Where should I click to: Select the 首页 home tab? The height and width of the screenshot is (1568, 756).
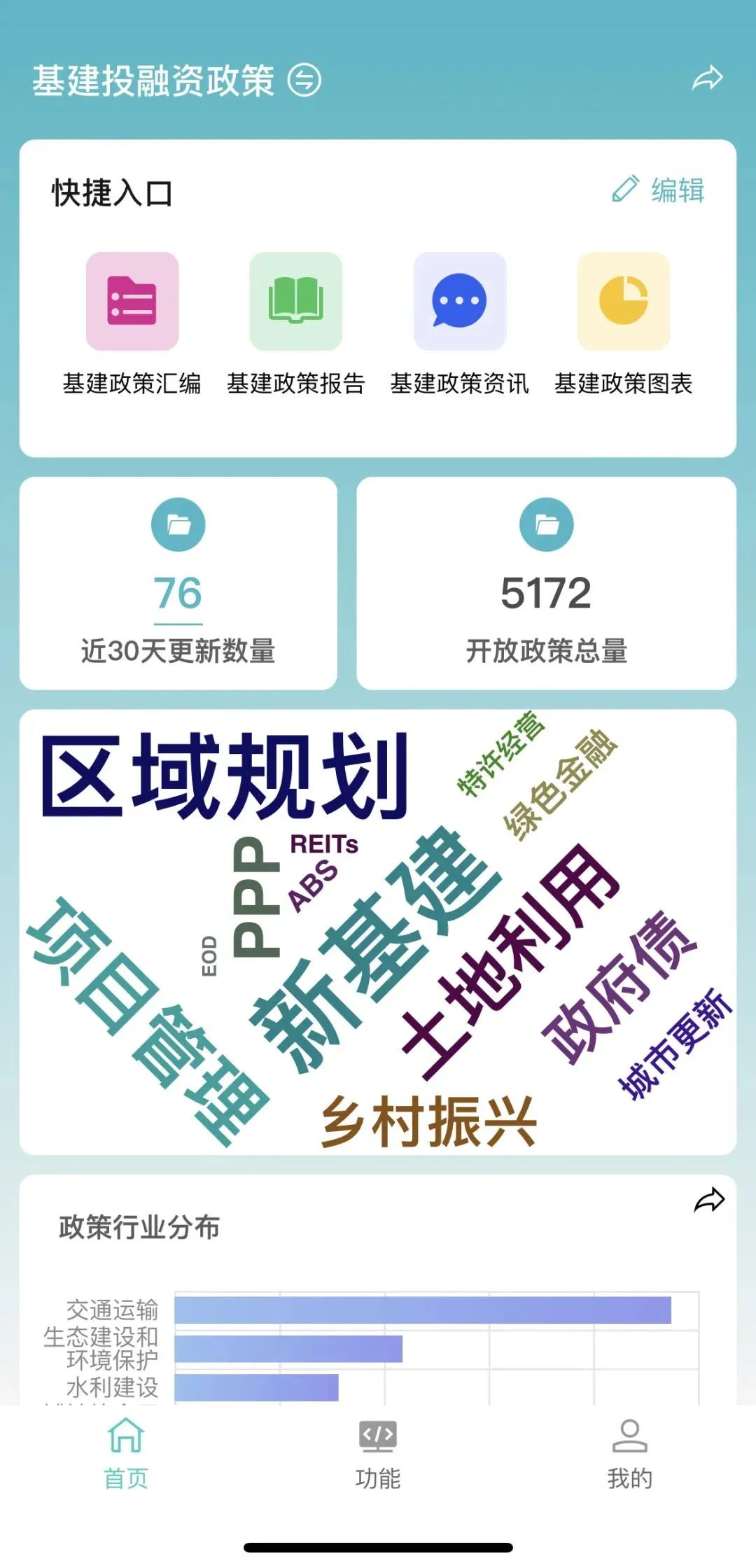click(125, 1452)
